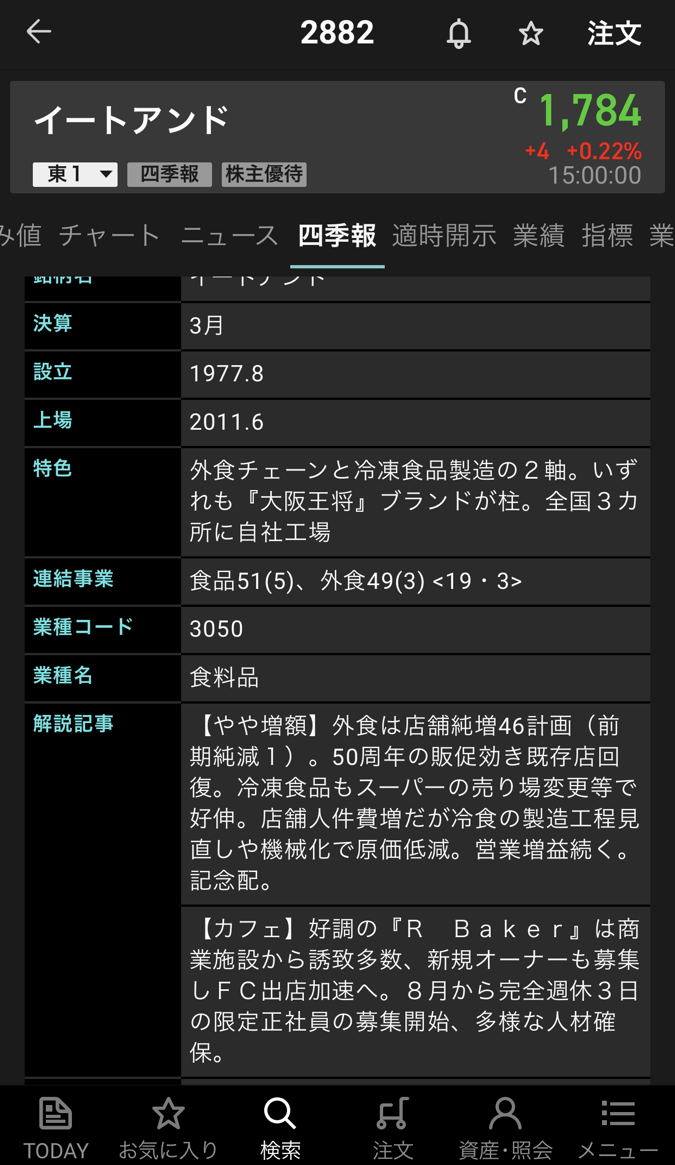Select the 四季報 chip under company name
The image size is (675, 1165).
[x=169, y=174]
